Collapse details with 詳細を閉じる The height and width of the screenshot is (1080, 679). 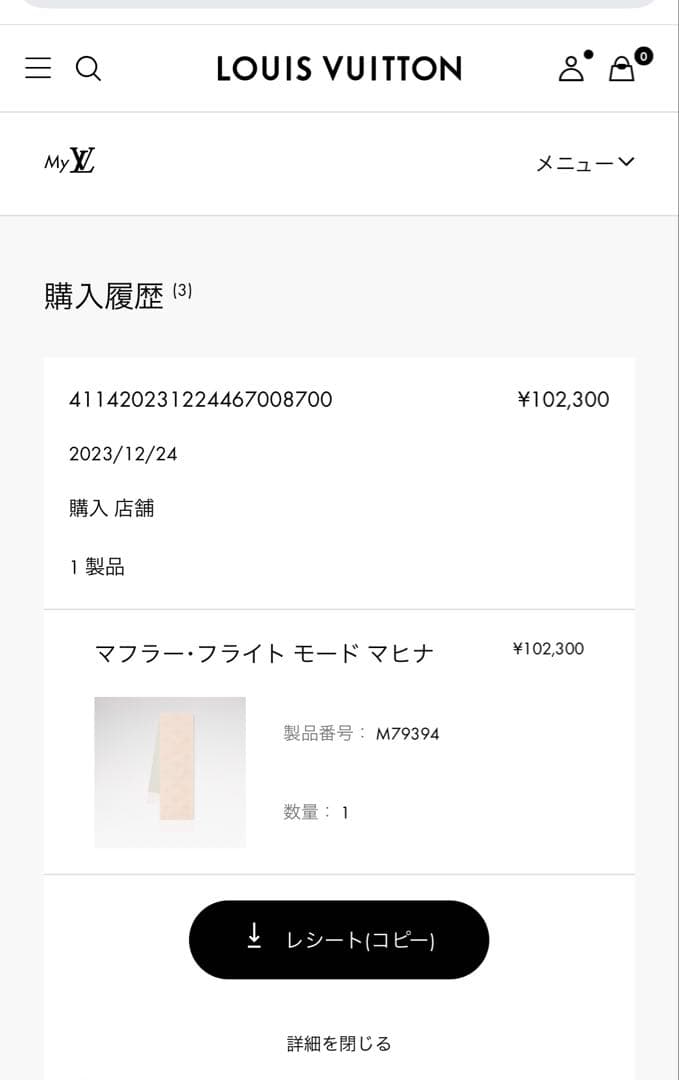tap(339, 1043)
